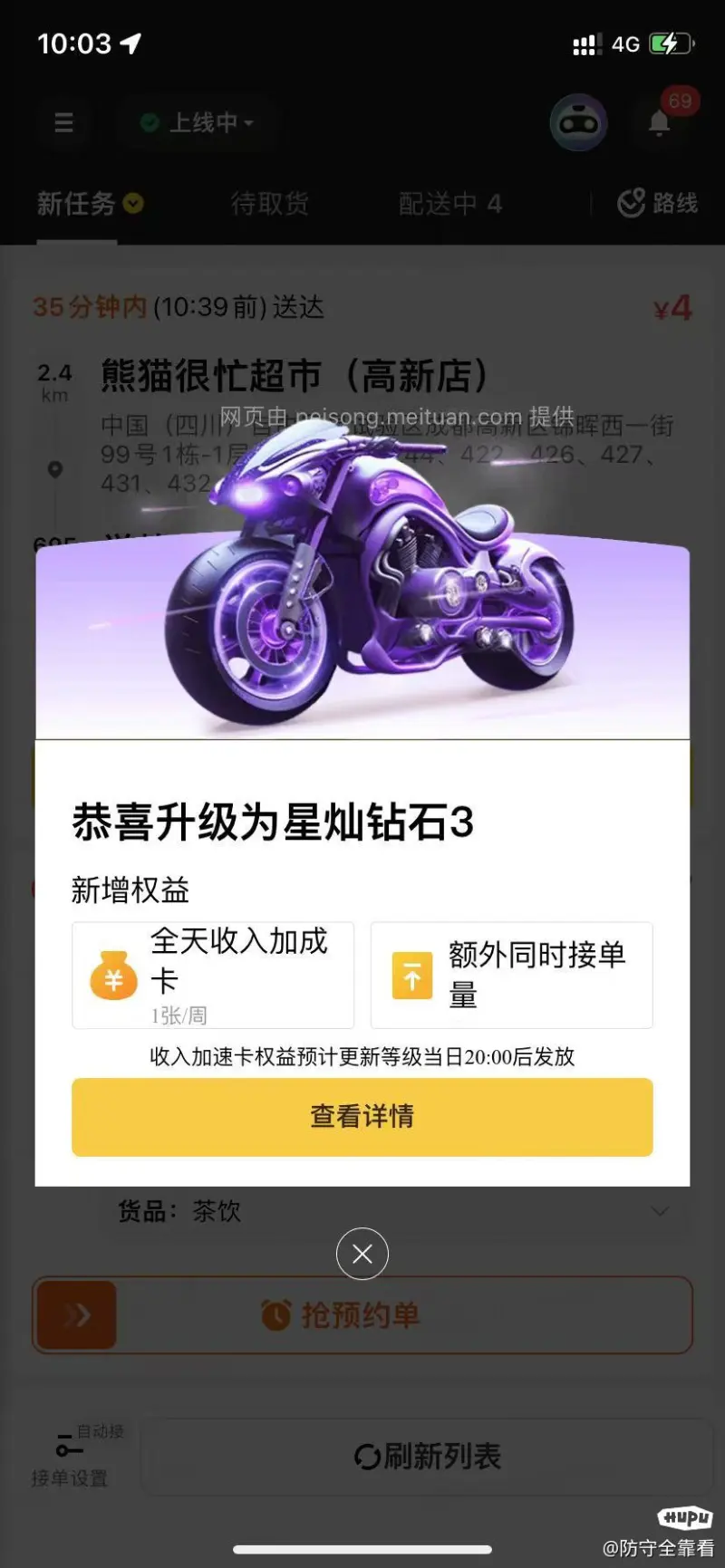Viewport: 725px width, 1568px height.
Task: Open the 路线 route view
Action: tap(658, 204)
